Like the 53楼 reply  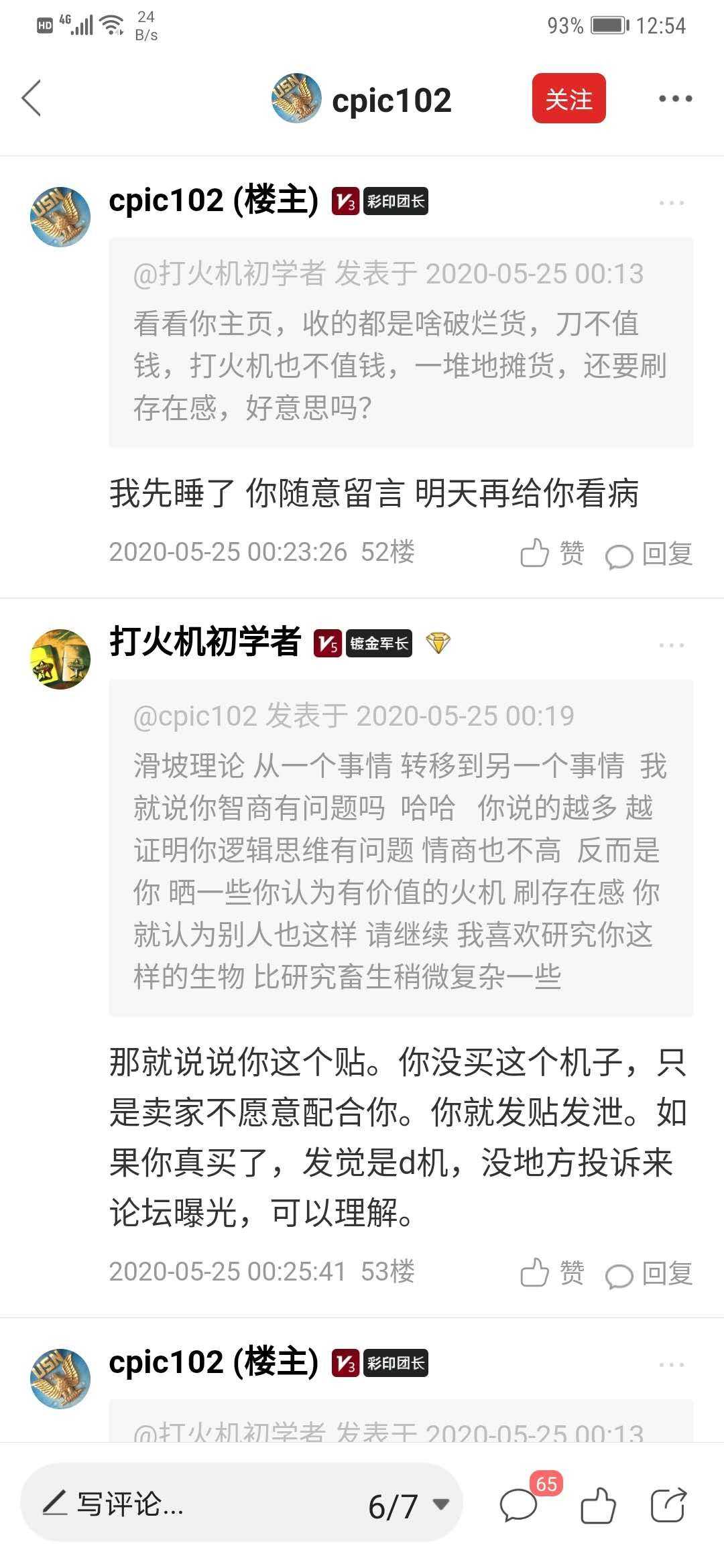coord(552,1272)
